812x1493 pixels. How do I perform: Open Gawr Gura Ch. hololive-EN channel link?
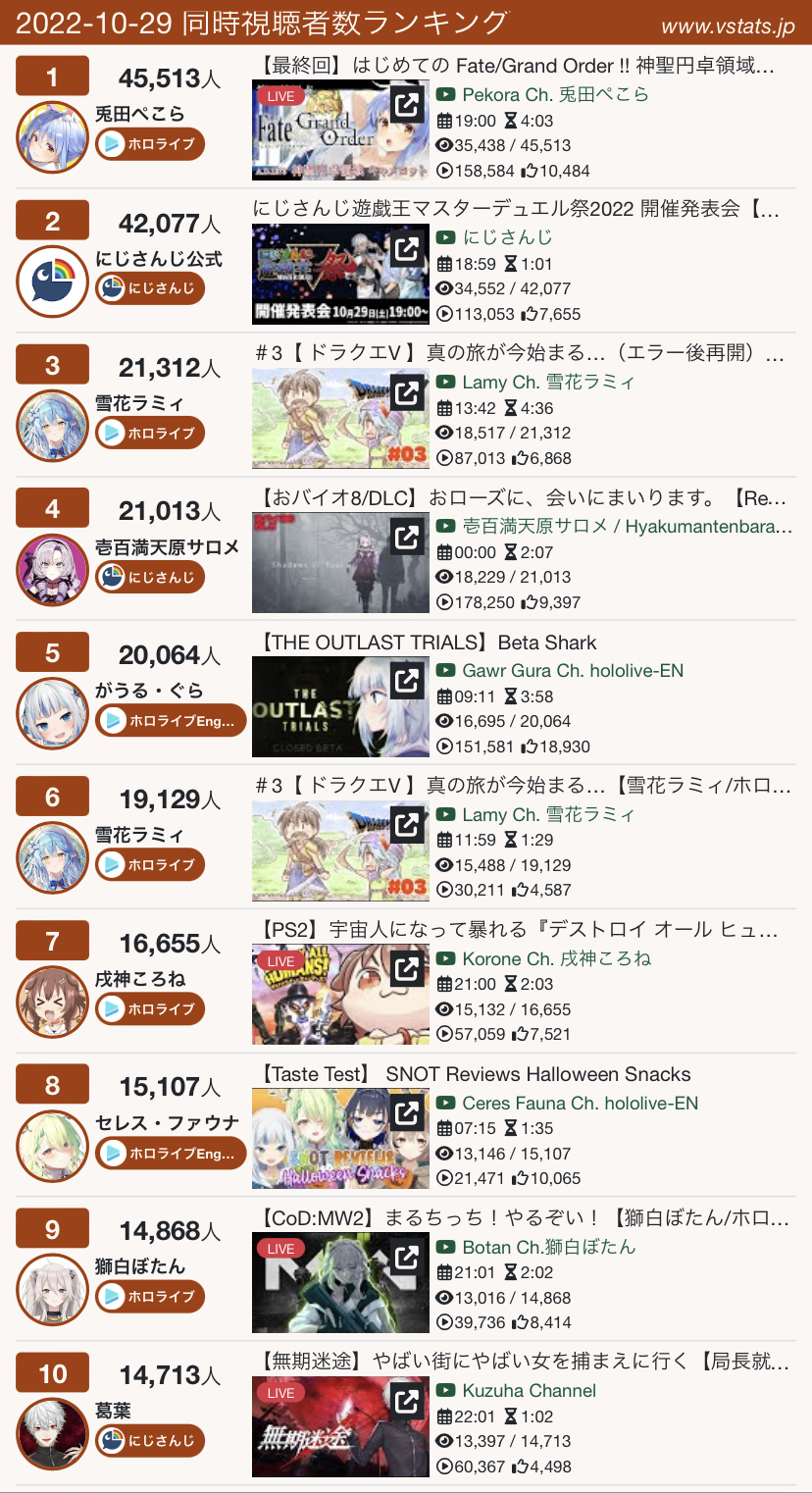click(573, 671)
